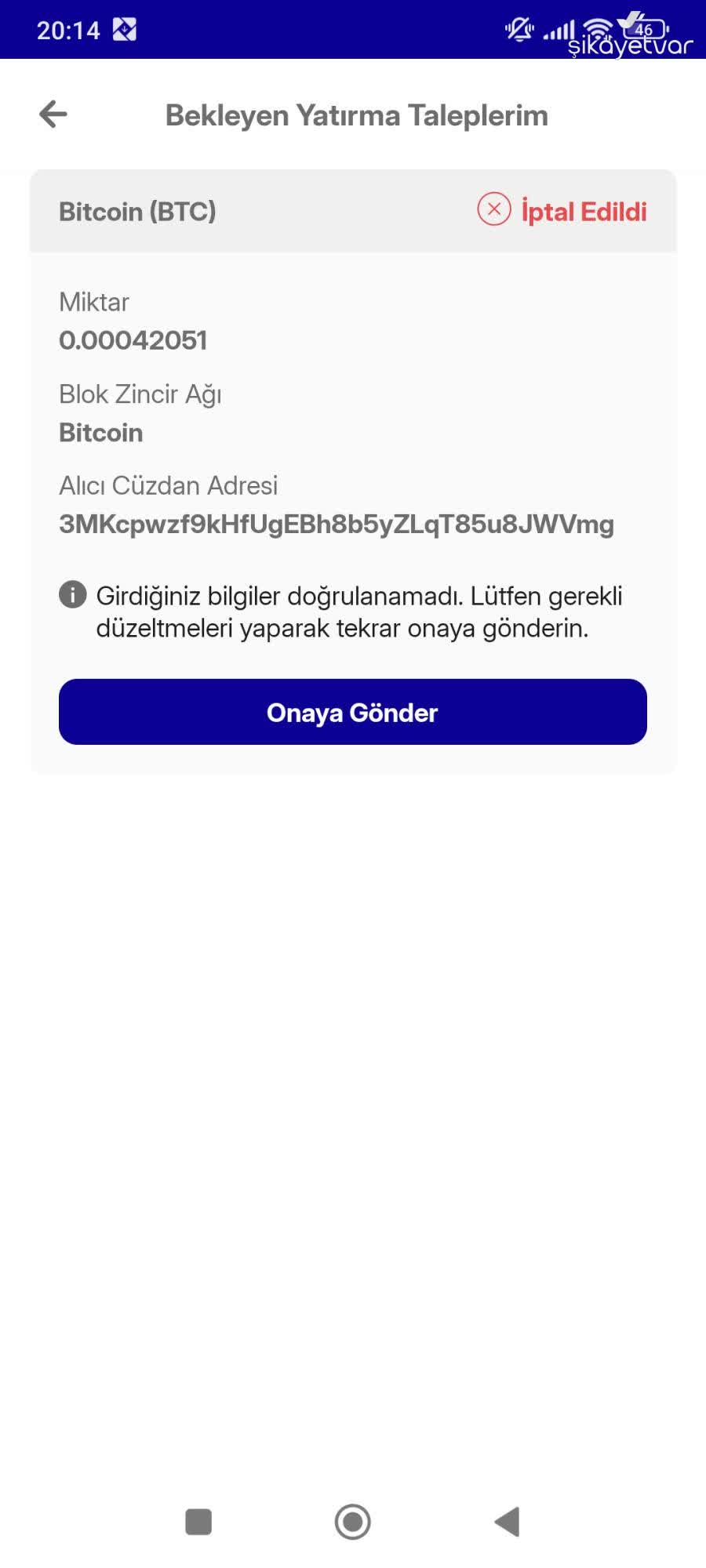Screen dimensions: 706x1568
Task: Tap the muted notifications bell icon
Action: 519,30
